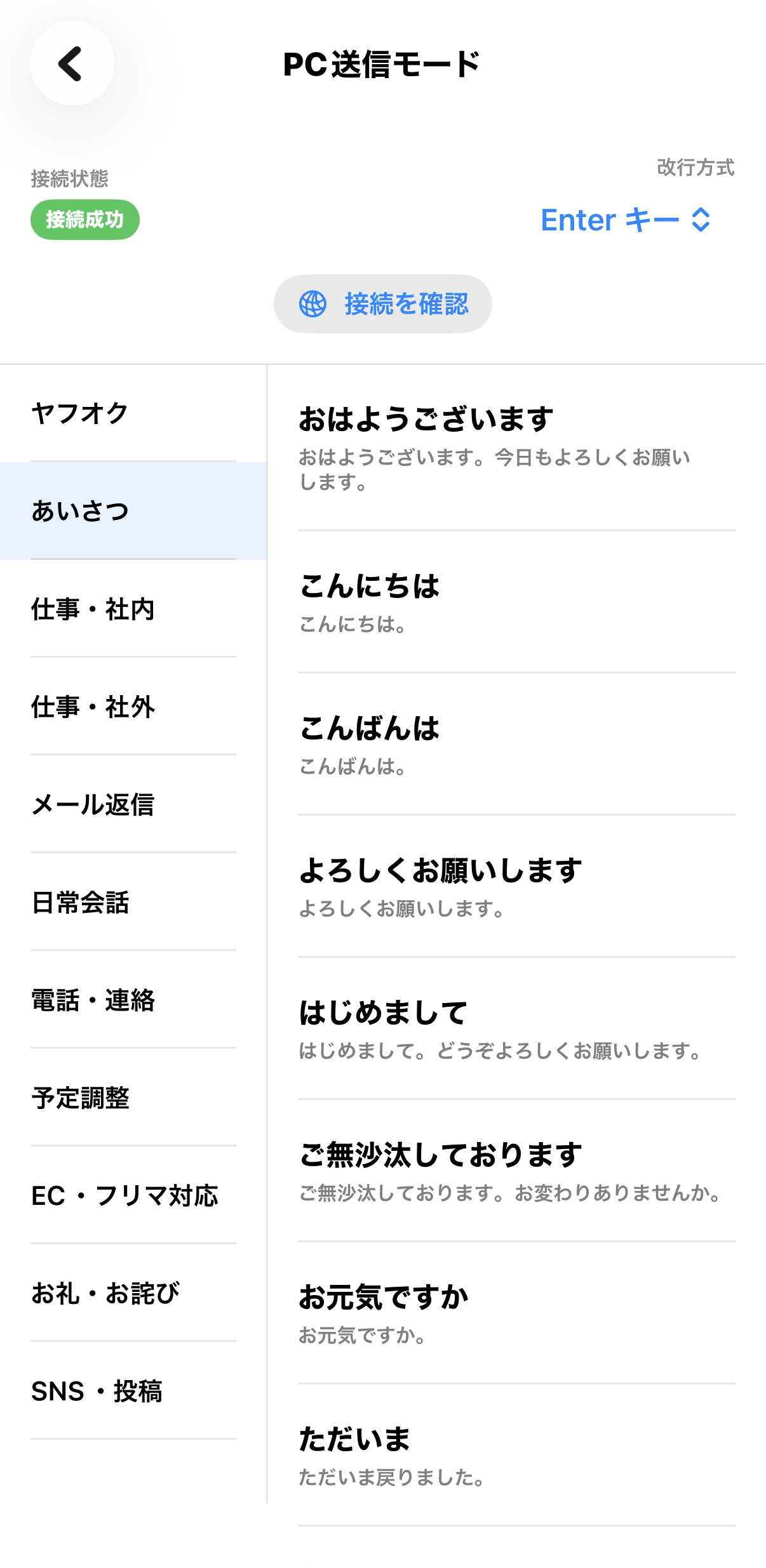Tap the ただいま phrase
This screenshot has height=1568, width=766.
pos(516,1456)
